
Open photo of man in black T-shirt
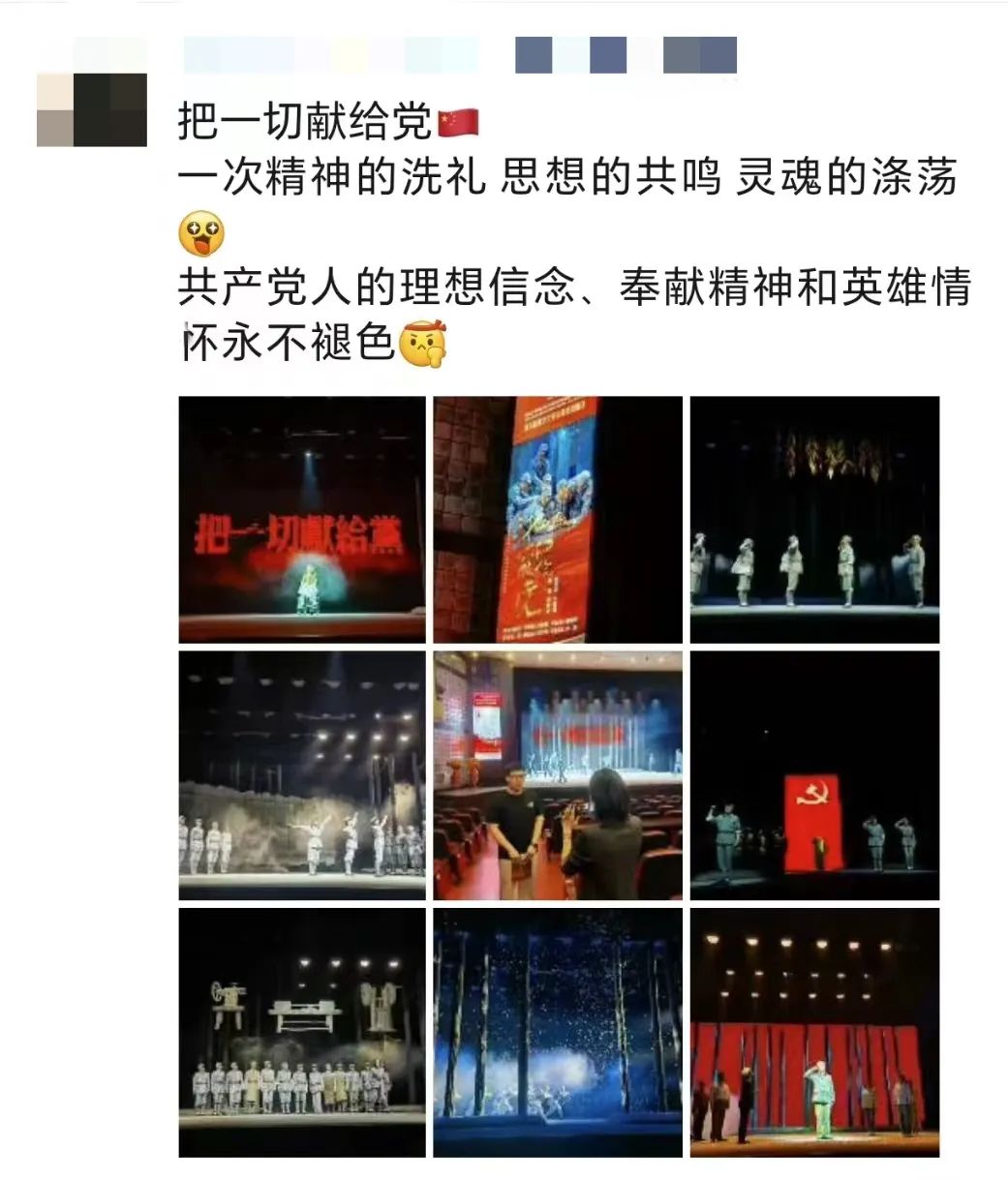pyautogui.click(x=558, y=775)
